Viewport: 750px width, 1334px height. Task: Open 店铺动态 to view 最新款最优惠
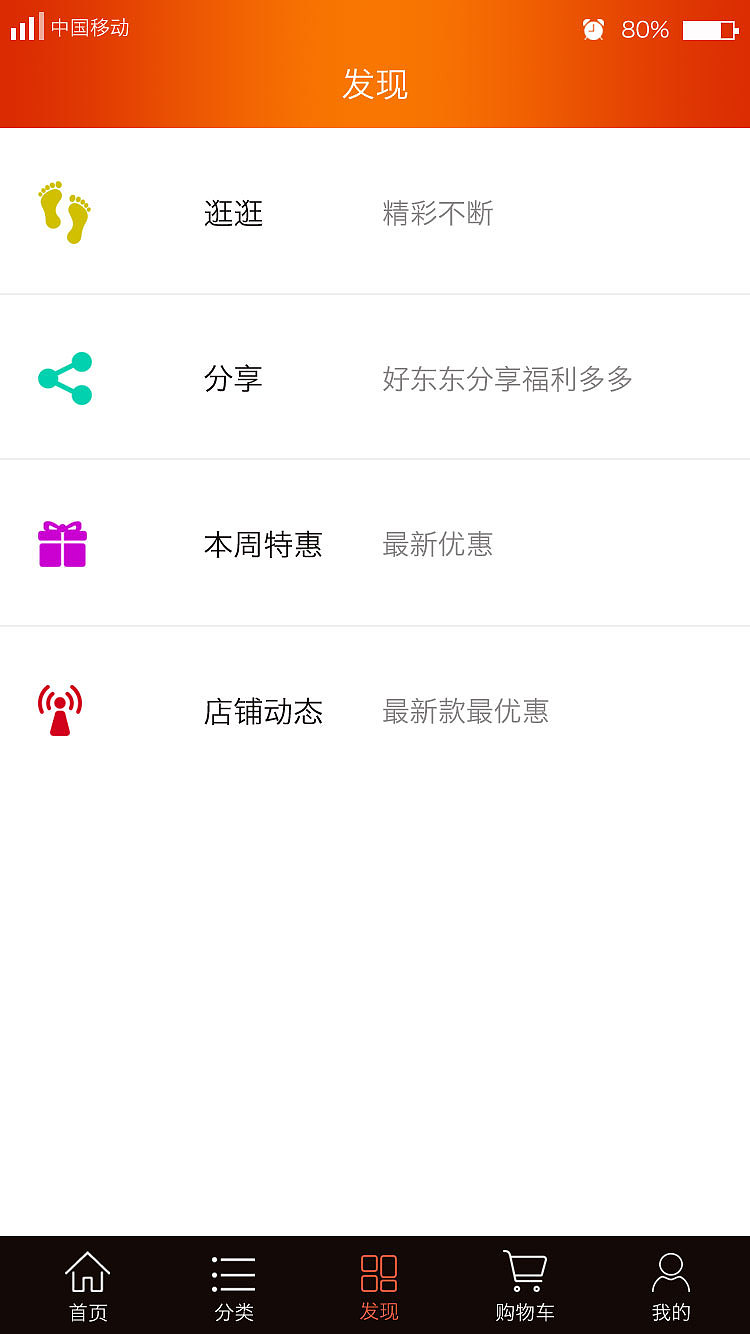pos(375,710)
